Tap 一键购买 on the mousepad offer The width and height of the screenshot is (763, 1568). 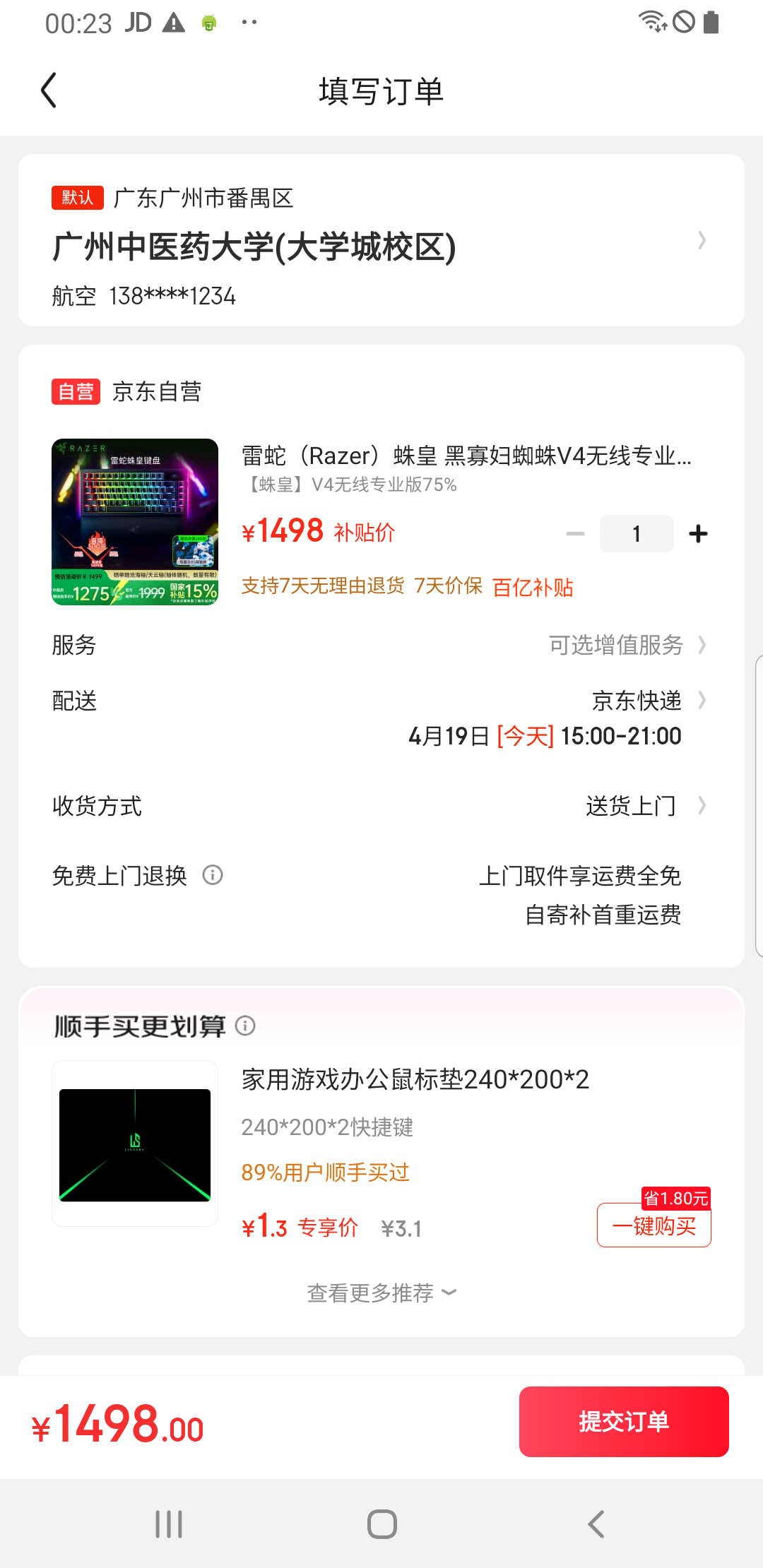(x=653, y=1225)
